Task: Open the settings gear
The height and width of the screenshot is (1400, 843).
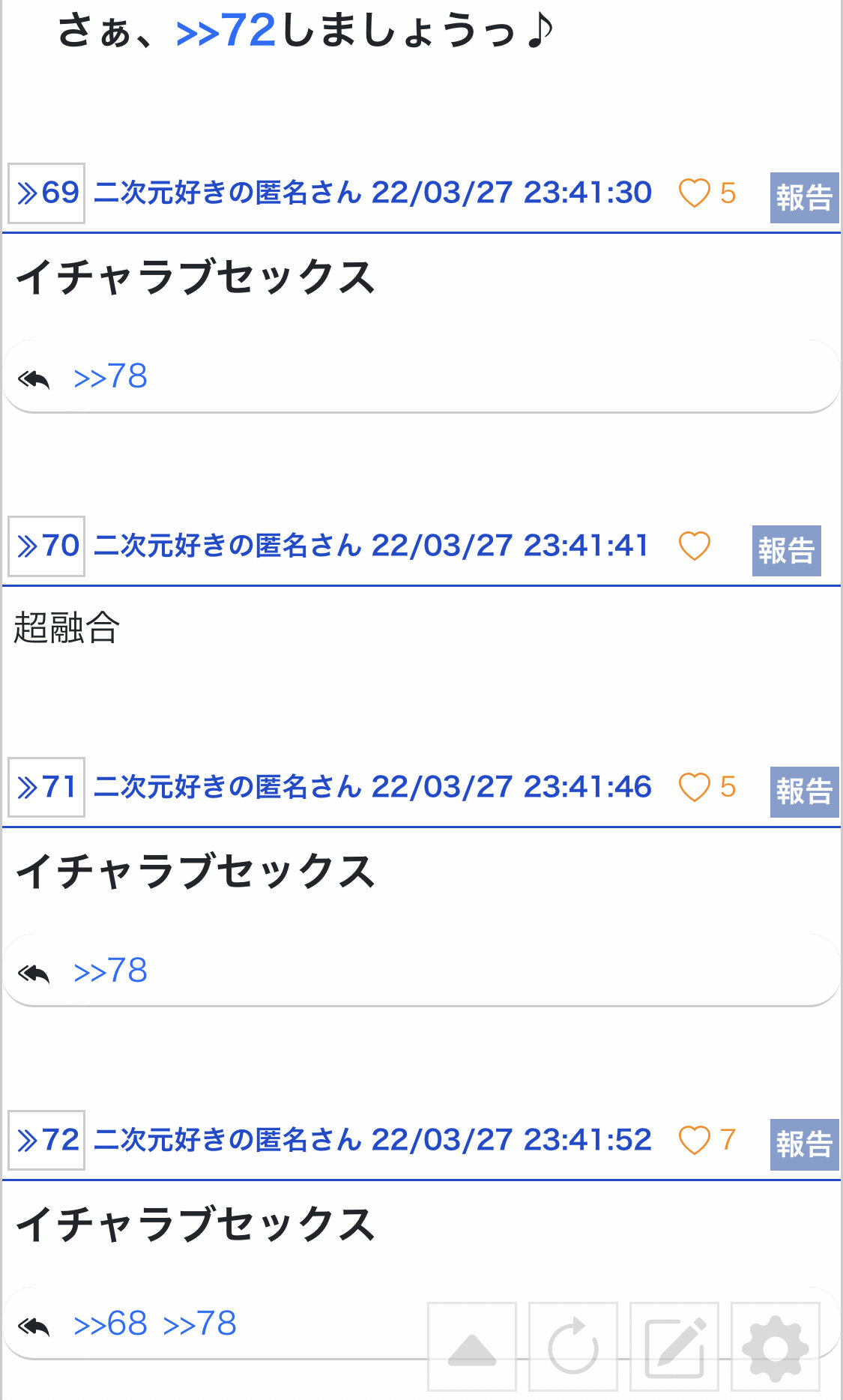Action: [776, 1347]
